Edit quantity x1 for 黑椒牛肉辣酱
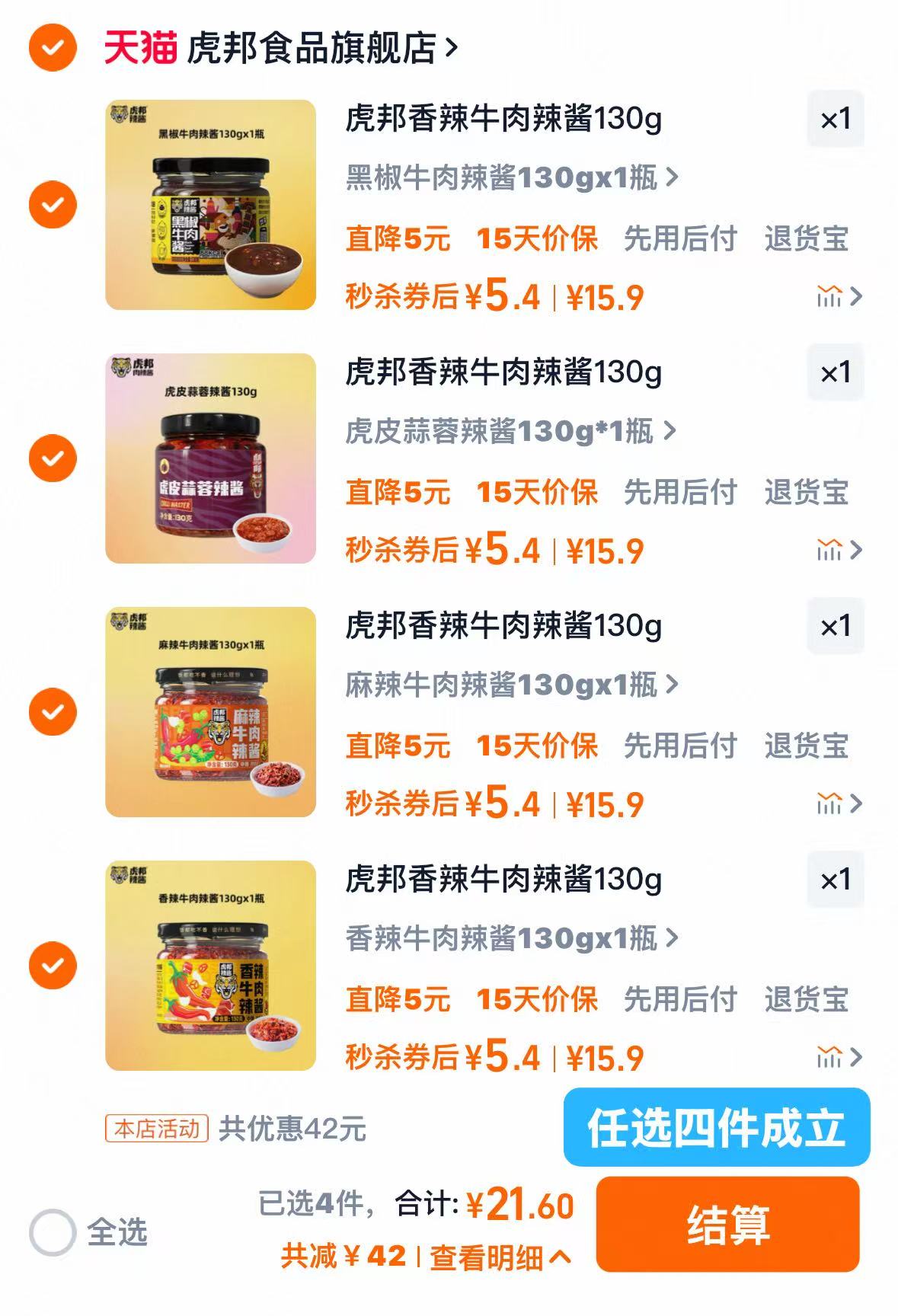 [x=836, y=120]
